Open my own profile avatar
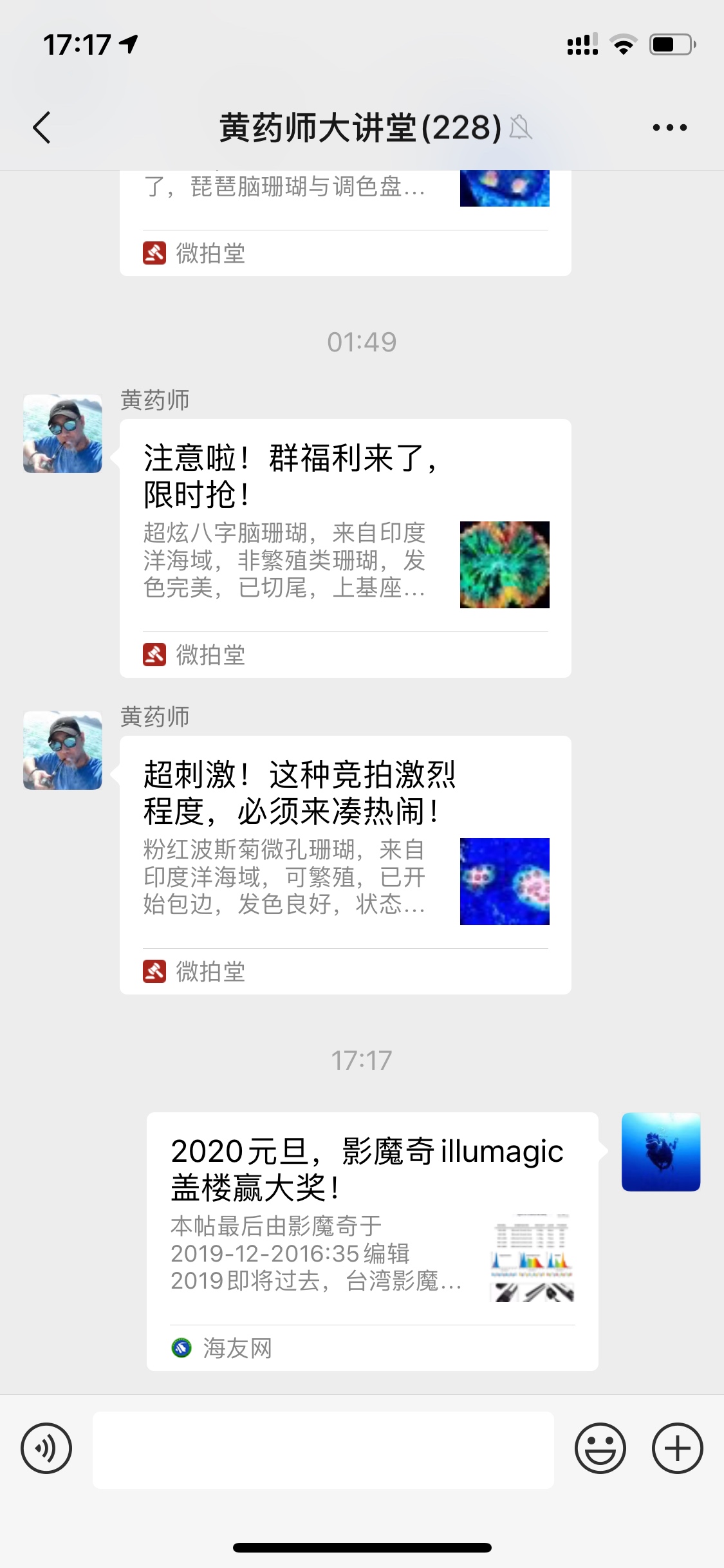This screenshot has height=1568, width=724. pyautogui.click(x=660, y=1152)
